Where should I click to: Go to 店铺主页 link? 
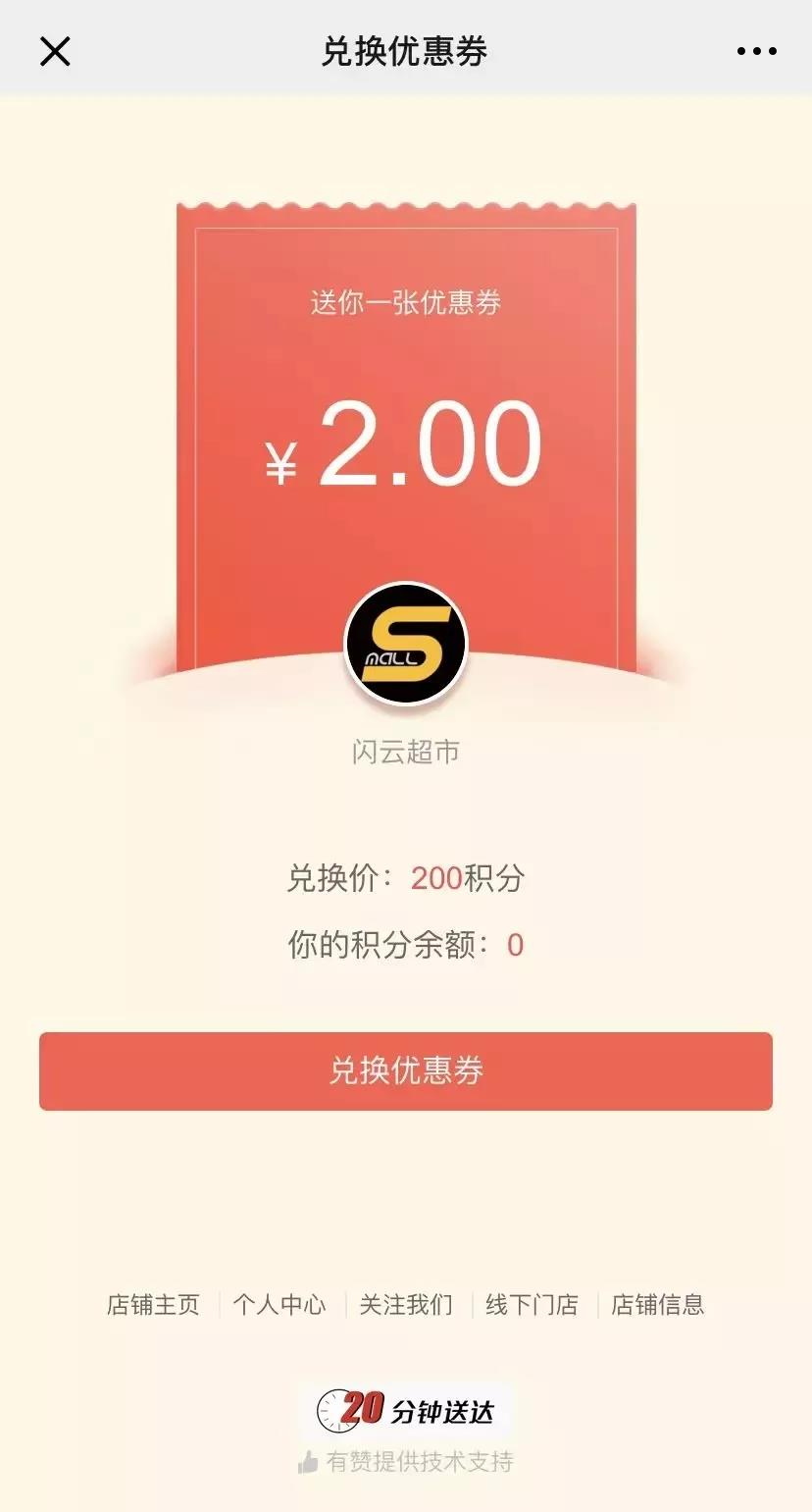(153, 1304)
